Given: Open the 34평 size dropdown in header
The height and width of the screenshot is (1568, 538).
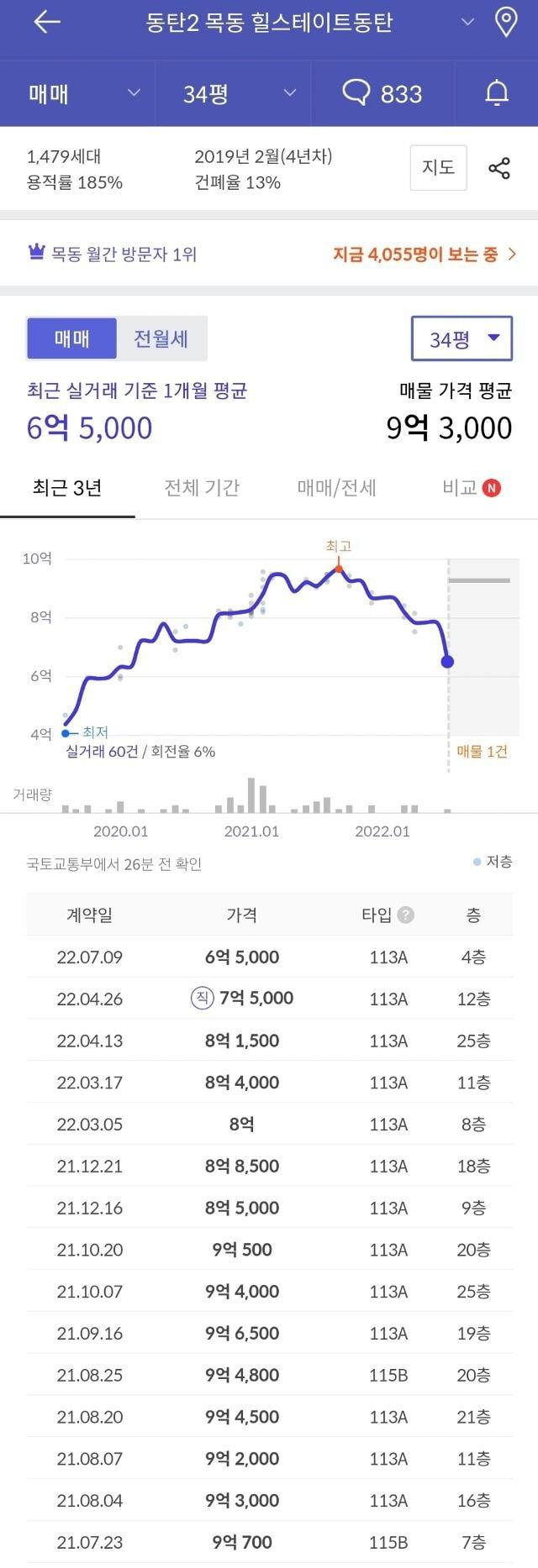Looking at the screenshot, I should coord(240,93).
